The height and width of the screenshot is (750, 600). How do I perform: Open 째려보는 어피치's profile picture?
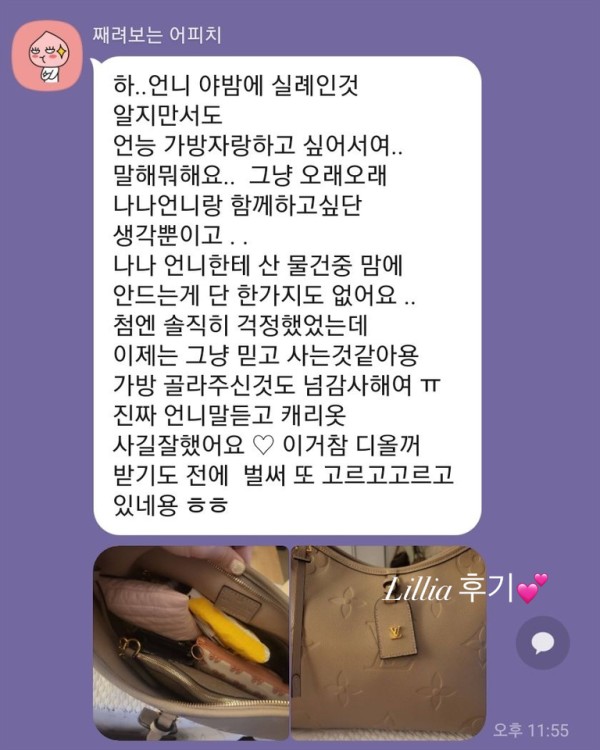41,58
